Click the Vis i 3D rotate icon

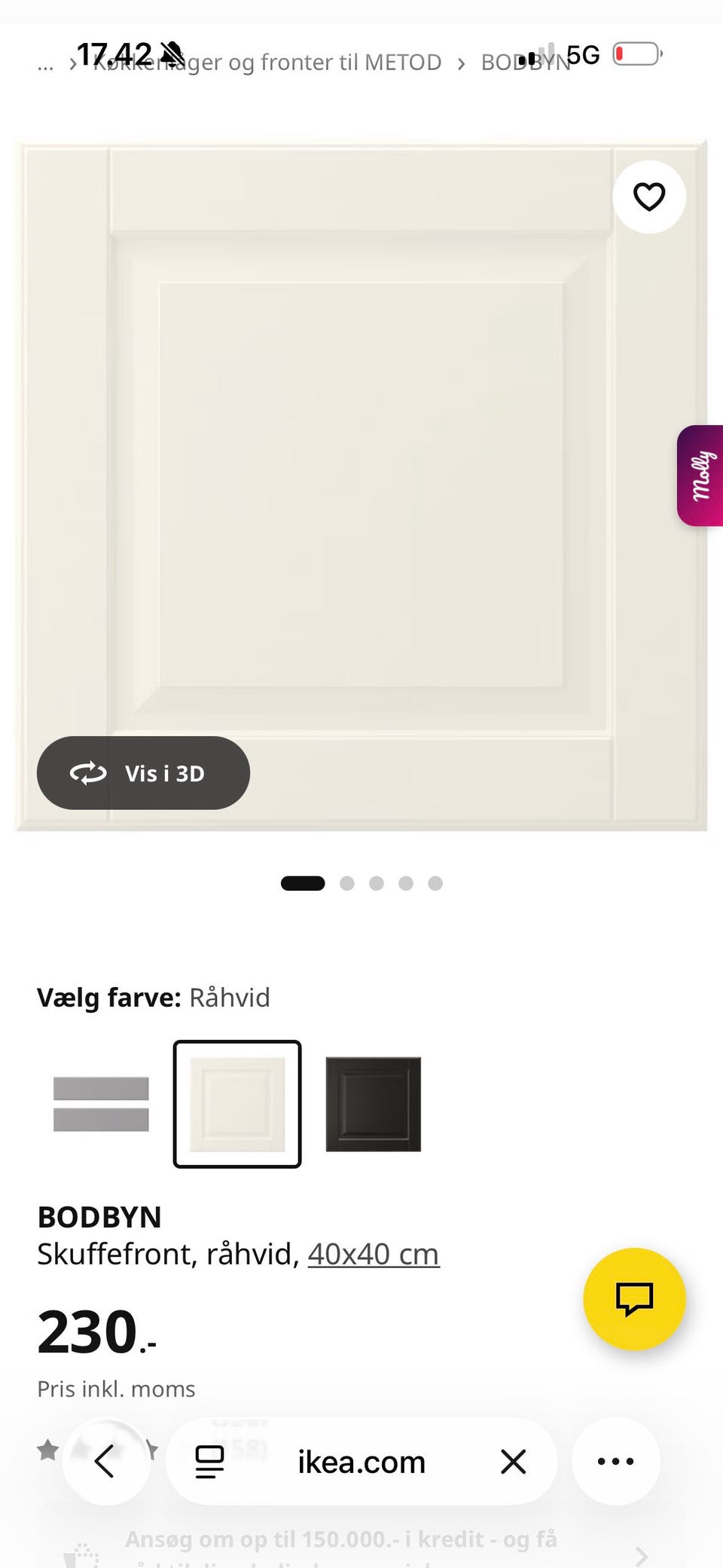pyautogui.click(x=88, y=773)
